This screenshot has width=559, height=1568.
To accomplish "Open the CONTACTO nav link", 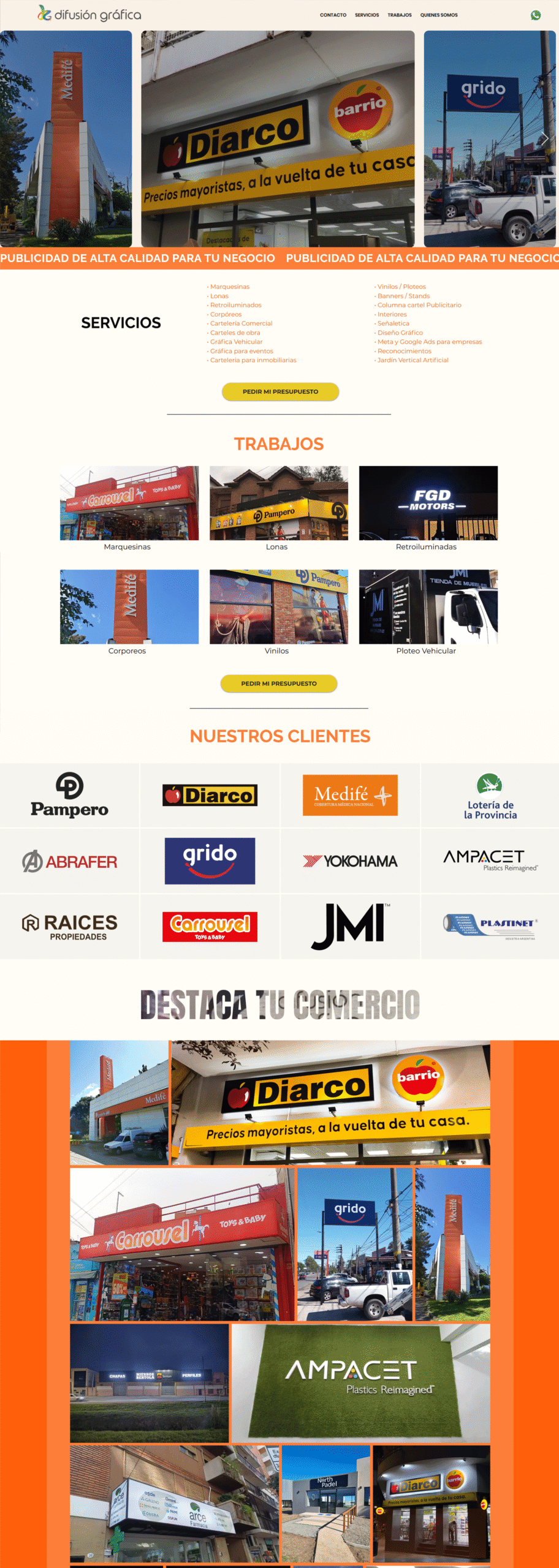I will point(333,15).
